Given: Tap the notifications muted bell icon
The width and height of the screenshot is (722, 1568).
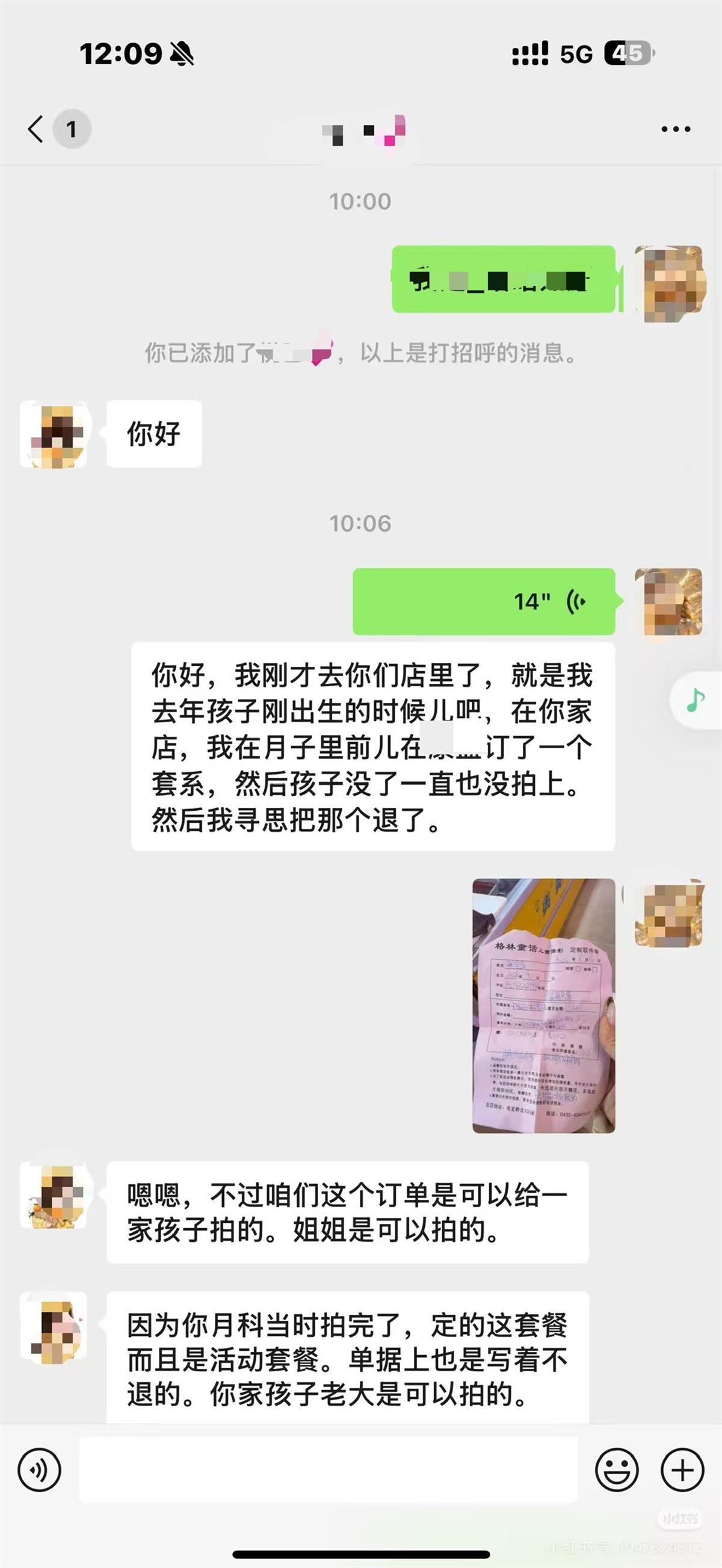Looking at the screenshot, I should (x=182, y=53).
